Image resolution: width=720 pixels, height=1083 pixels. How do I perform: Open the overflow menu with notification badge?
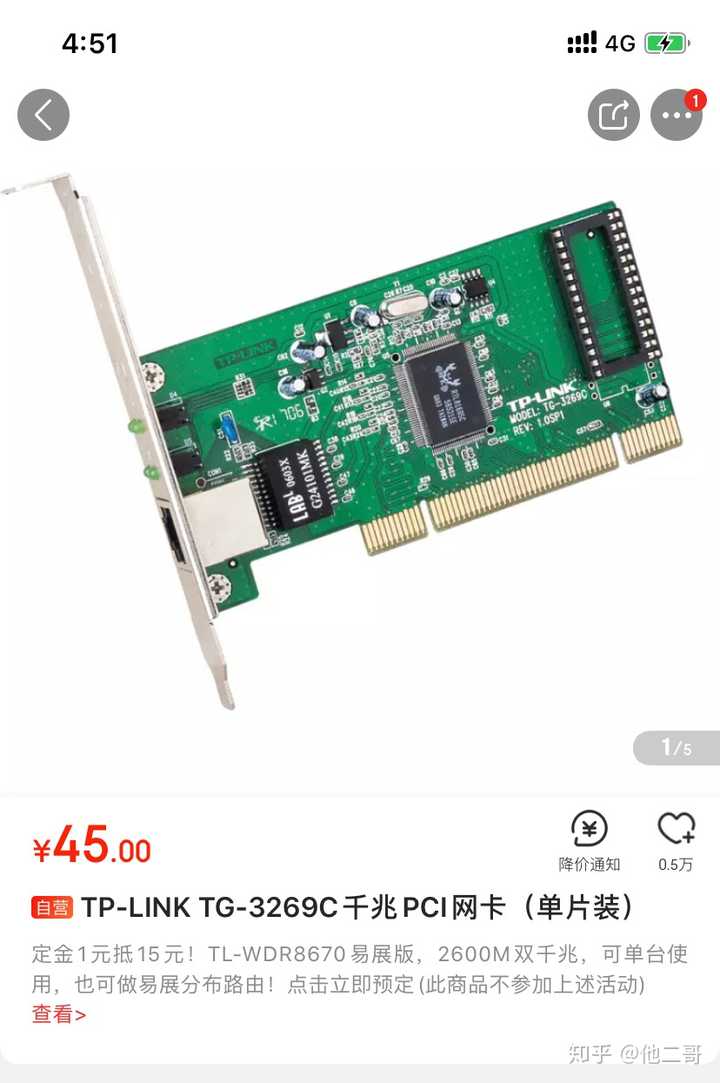tap(677, 115)
